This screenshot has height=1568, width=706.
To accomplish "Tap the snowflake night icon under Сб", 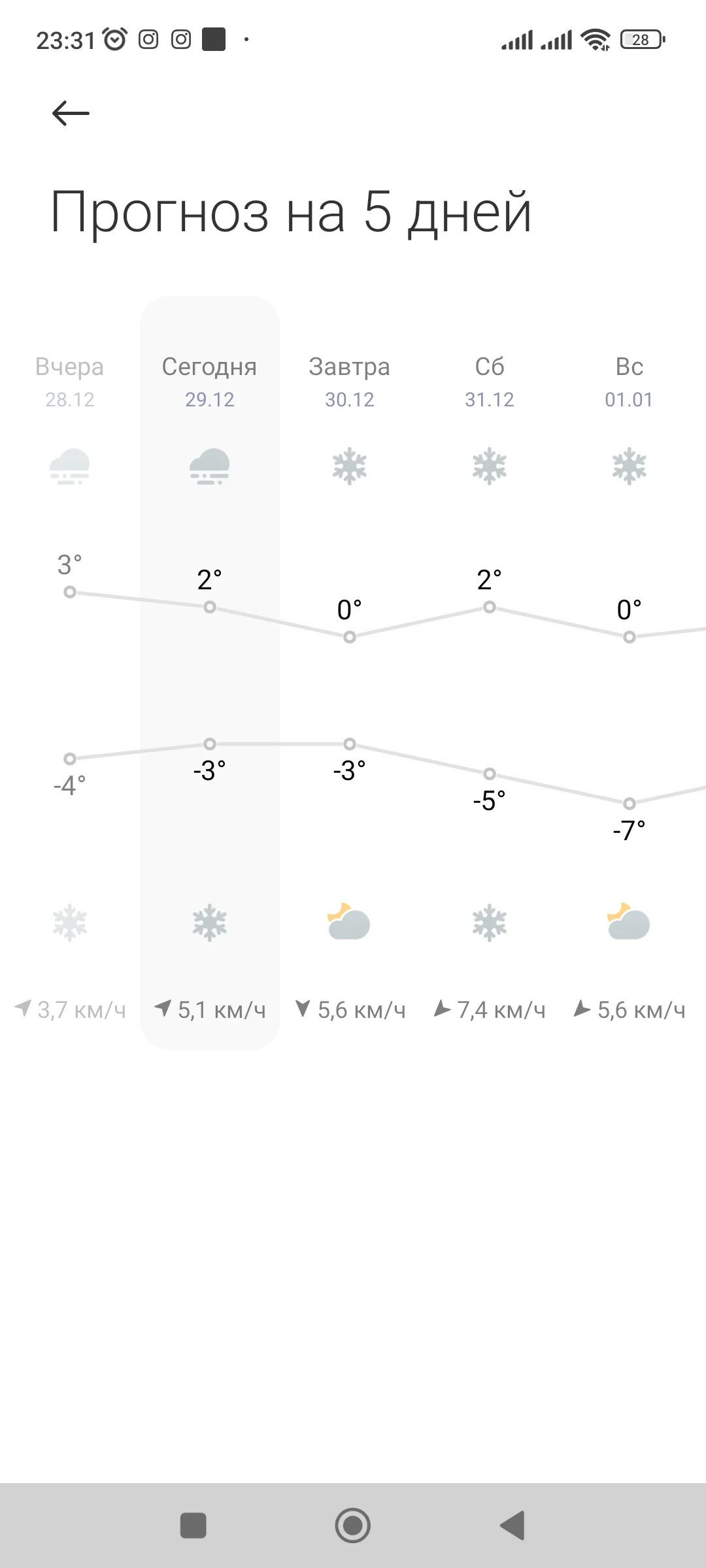I will point(489,923).
